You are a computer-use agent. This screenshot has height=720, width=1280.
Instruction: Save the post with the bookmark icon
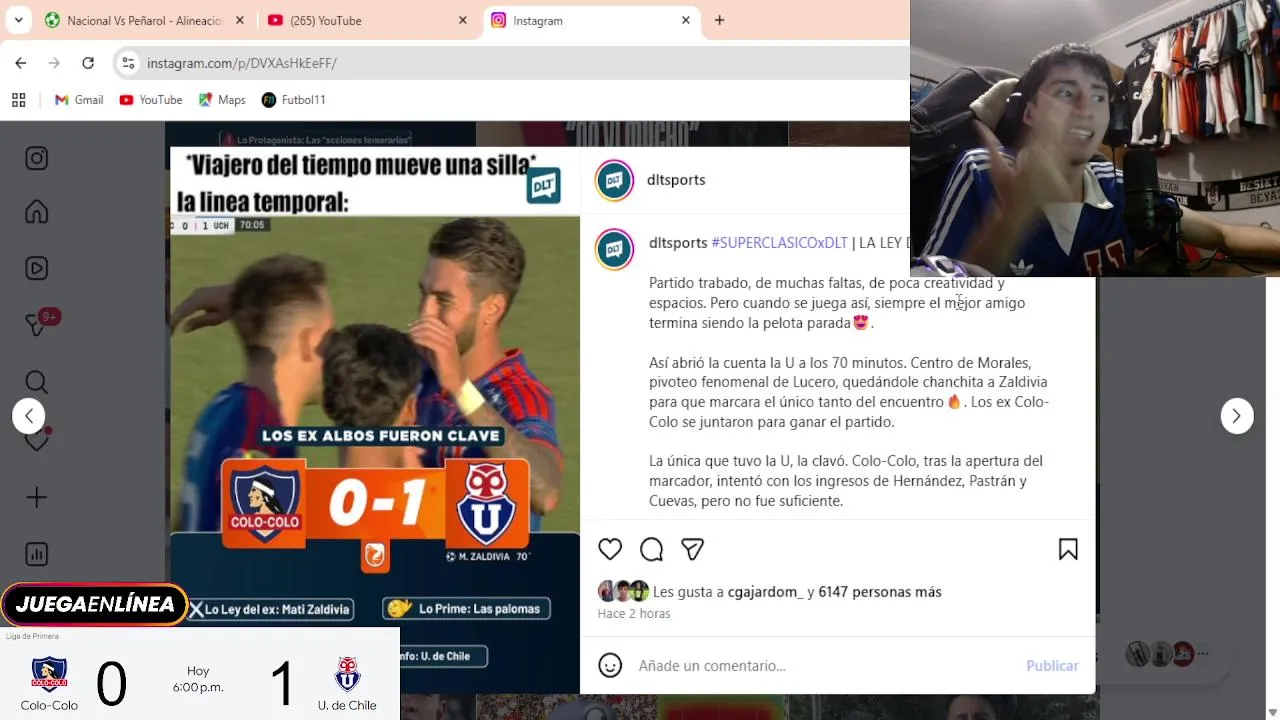1068,549
